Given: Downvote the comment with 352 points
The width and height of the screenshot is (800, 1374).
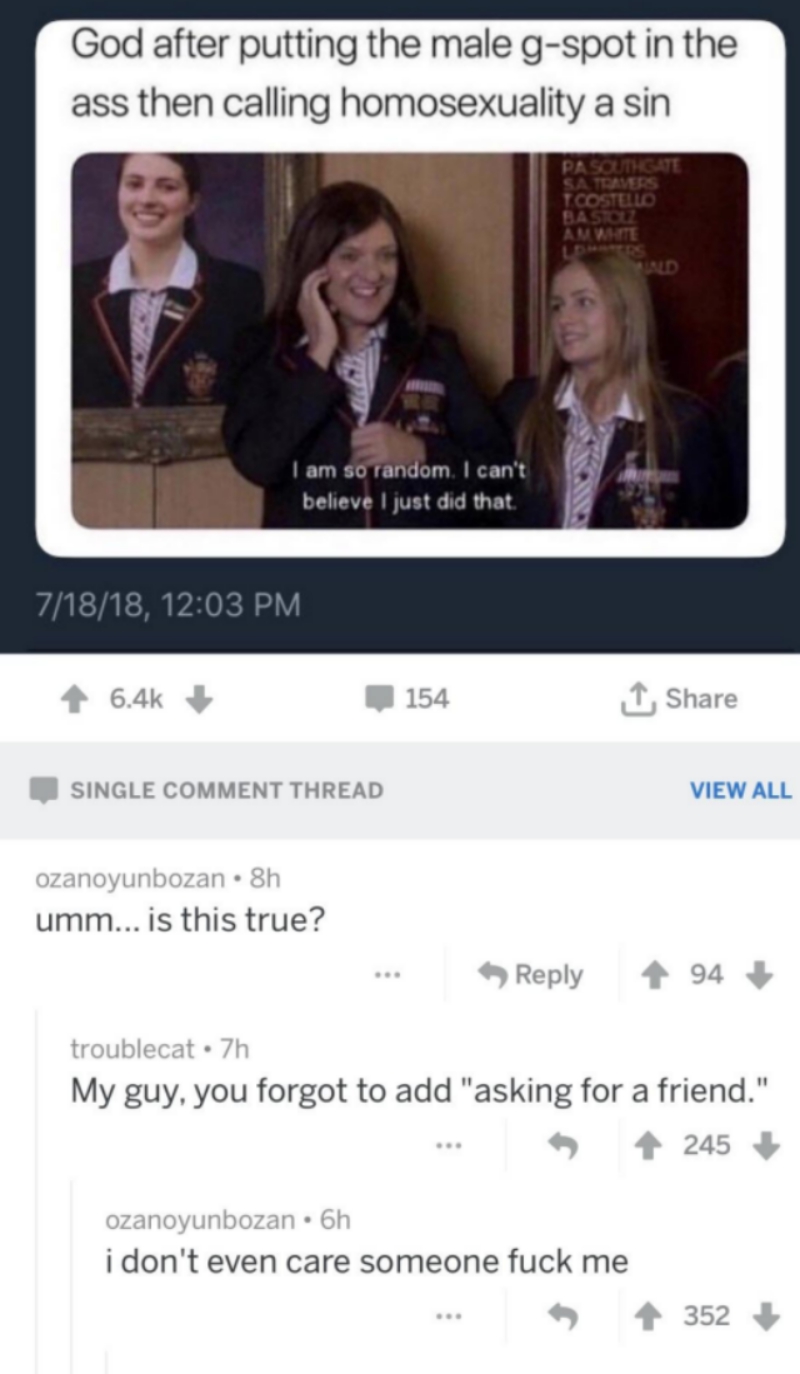Looking at the screenshot, I should (x=767, y=1316).
